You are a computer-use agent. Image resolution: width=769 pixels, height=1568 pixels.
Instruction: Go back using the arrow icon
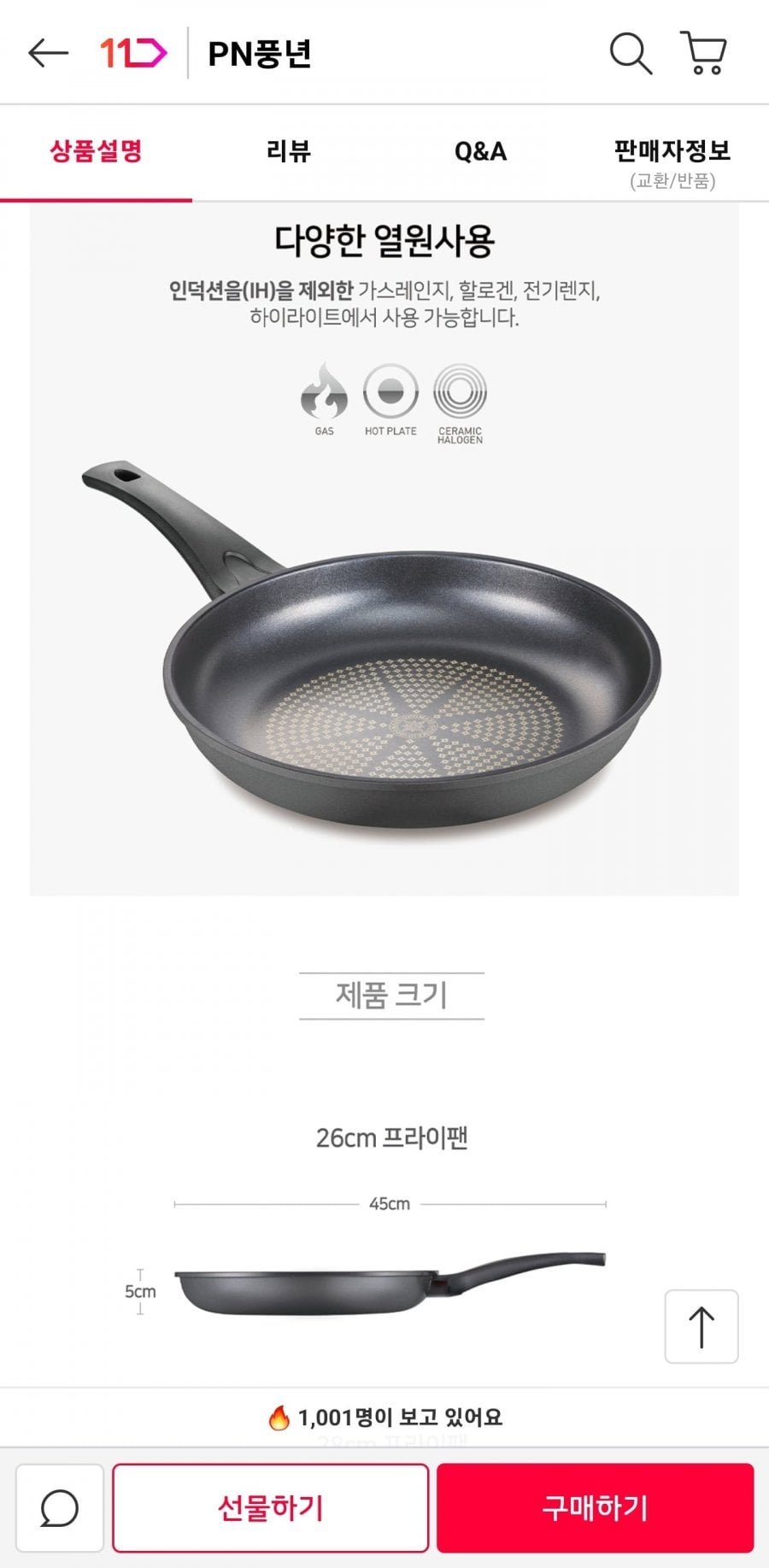(x=48, y=53)
